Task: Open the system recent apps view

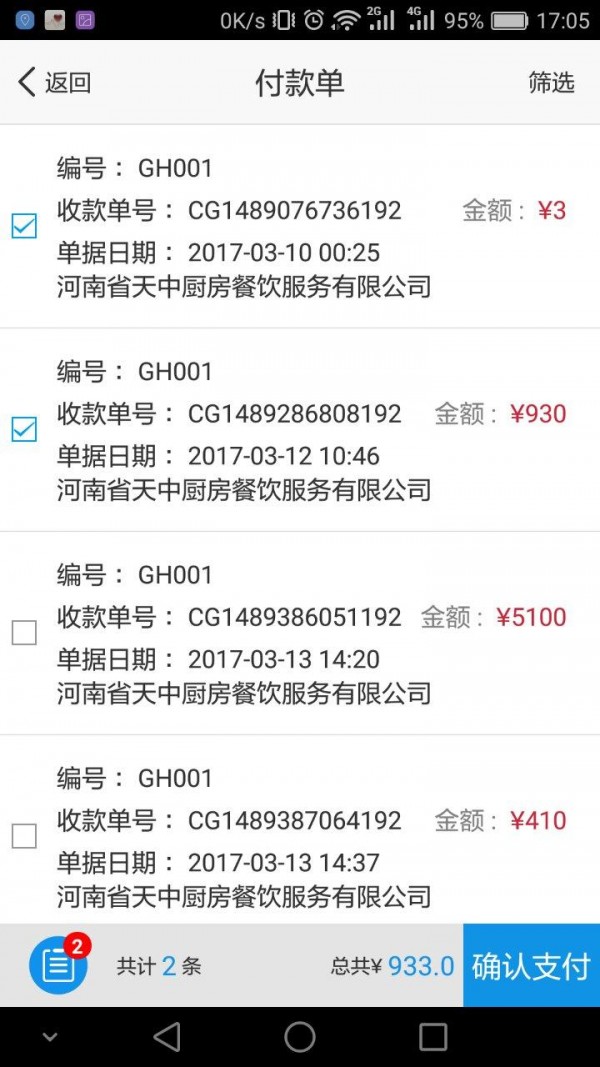Action: (x=433, y=1037)
